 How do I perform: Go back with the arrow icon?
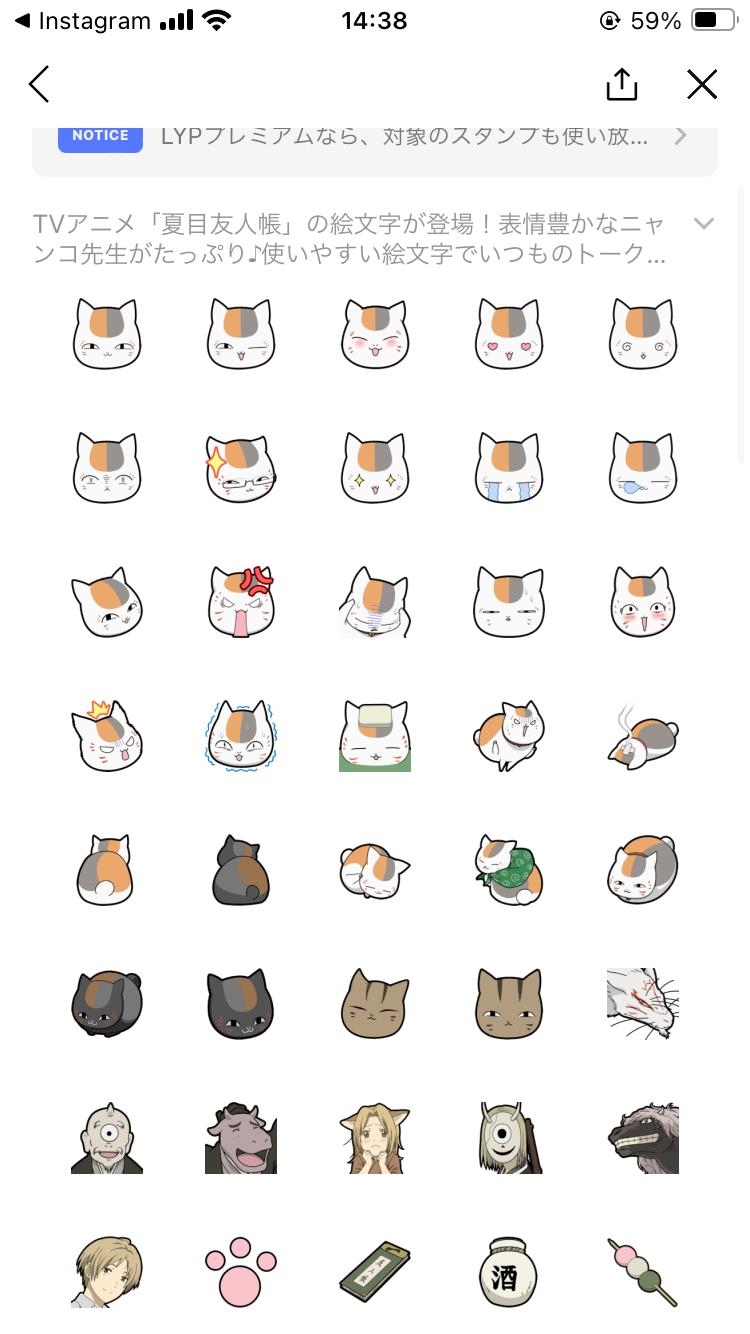tap(39, 85)
